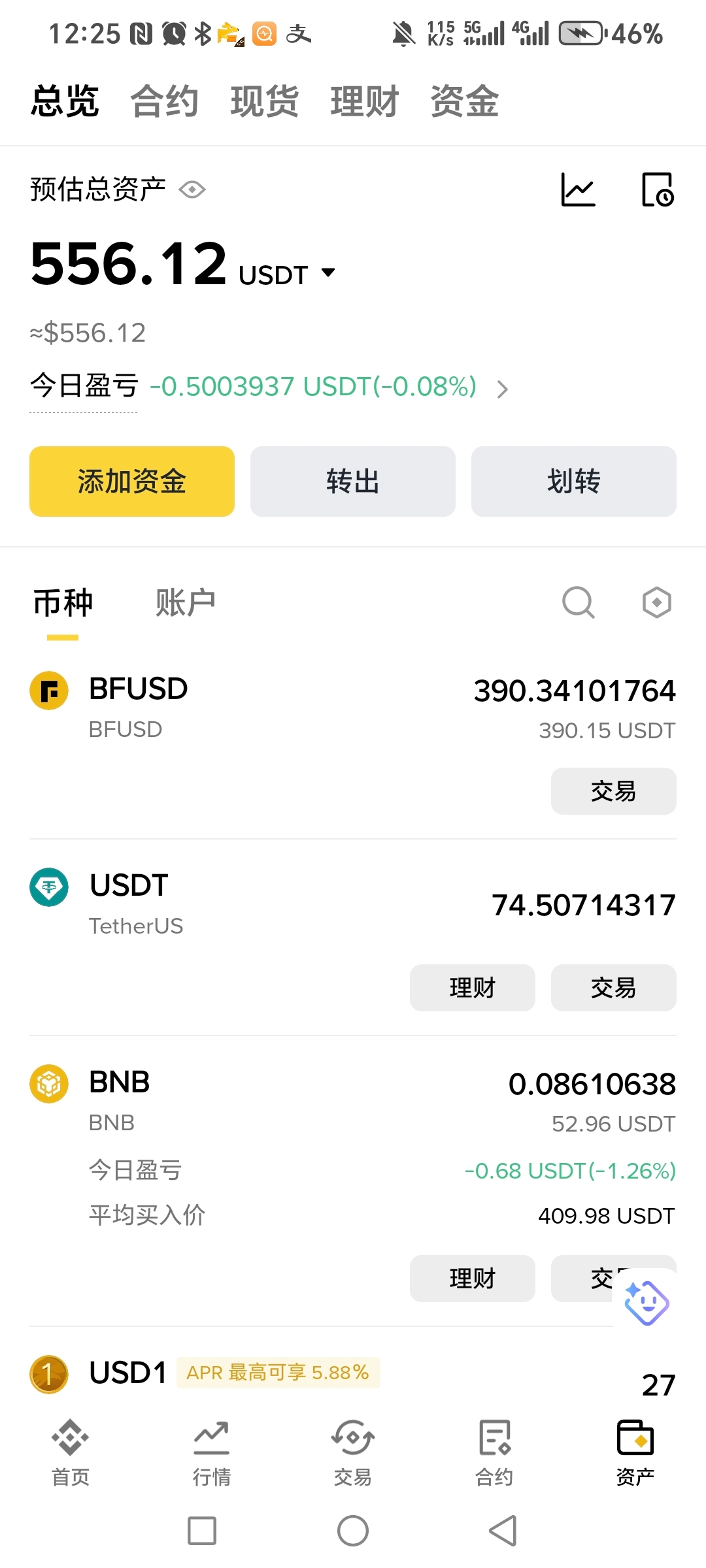706x1568 pixels.
Task: Hide the estimated total assets balance
Action: coord(192,190)
